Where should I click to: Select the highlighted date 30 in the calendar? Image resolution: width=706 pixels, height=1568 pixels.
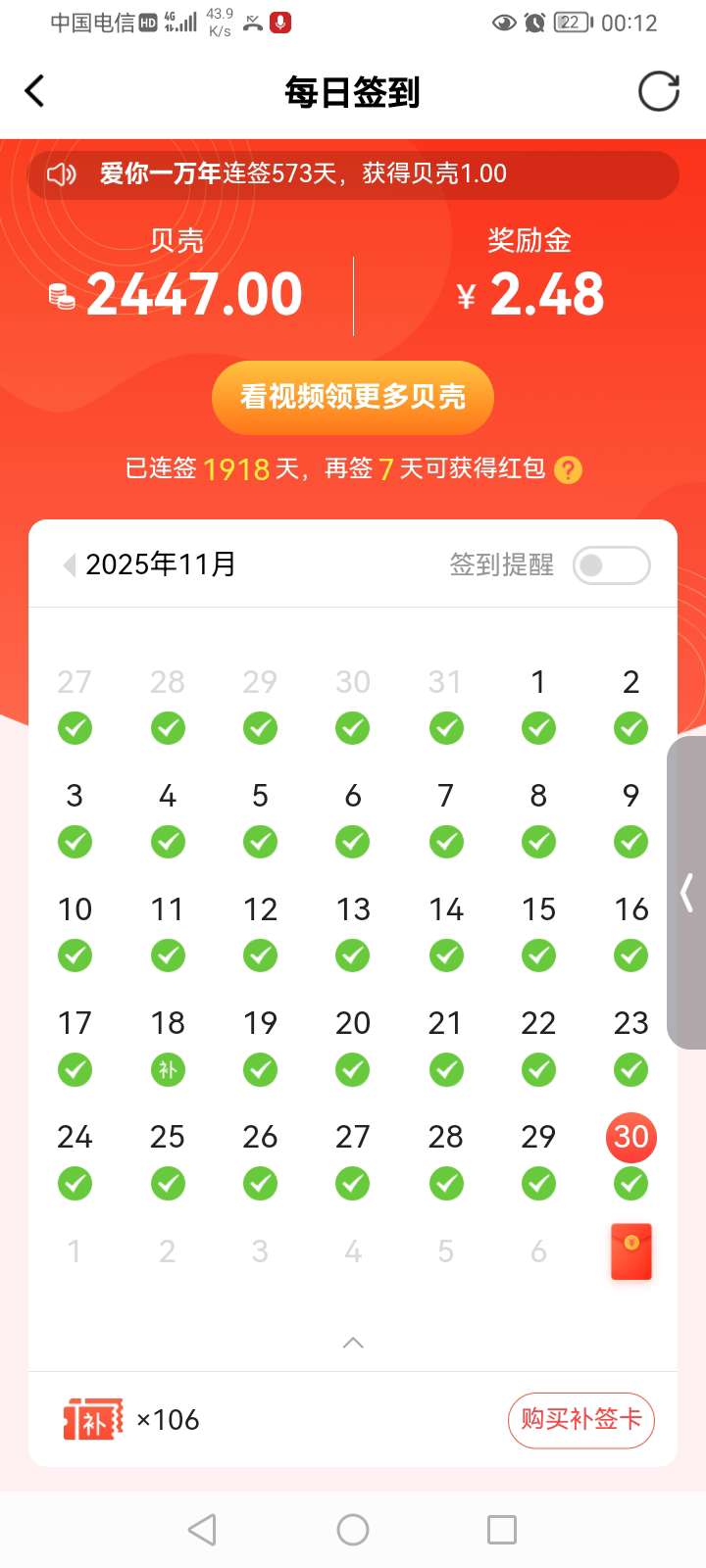click(631, 1137)
